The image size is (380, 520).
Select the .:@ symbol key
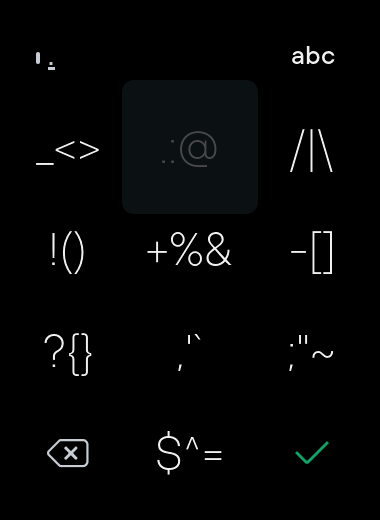click(x=190, y=147)
